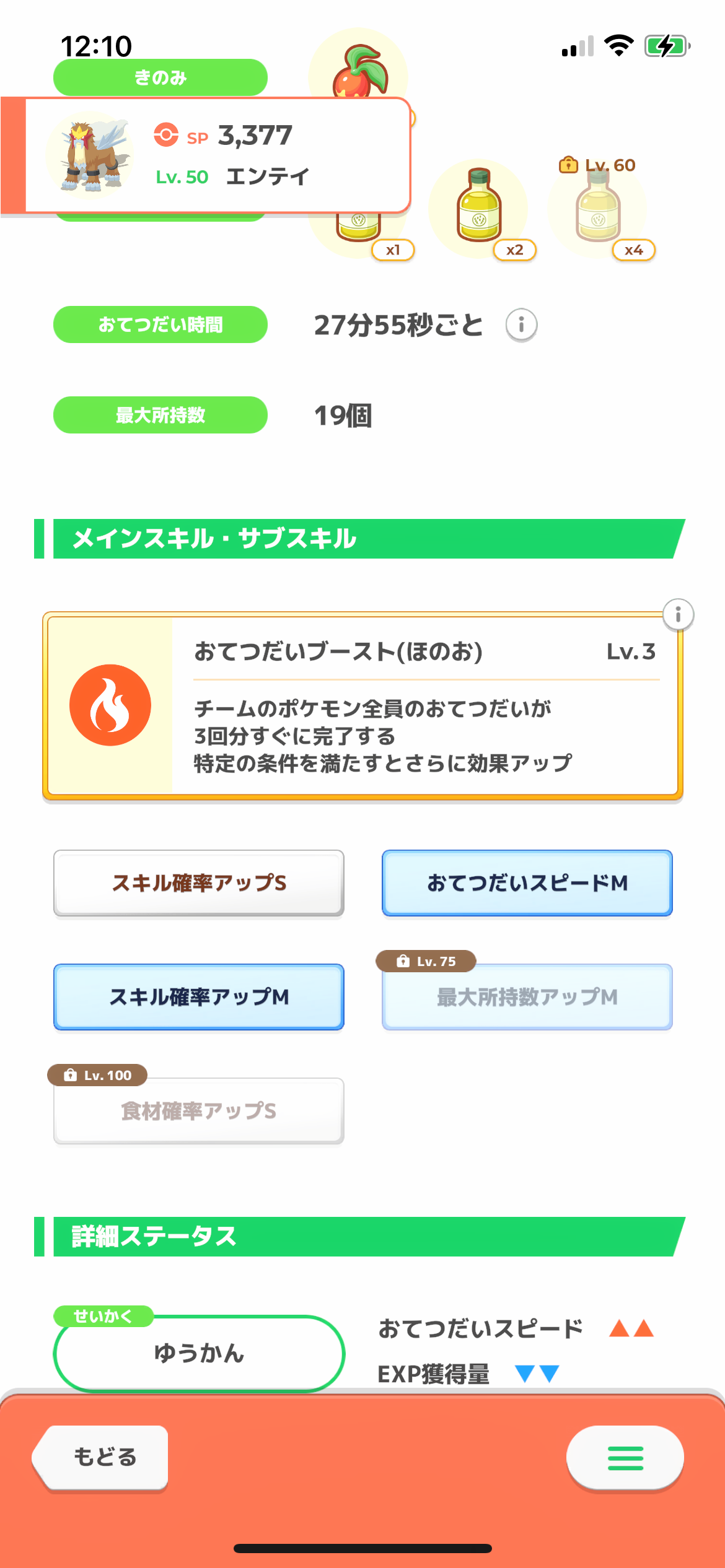Tap the ゆうかん nature box

click(x=199, y=1353)
